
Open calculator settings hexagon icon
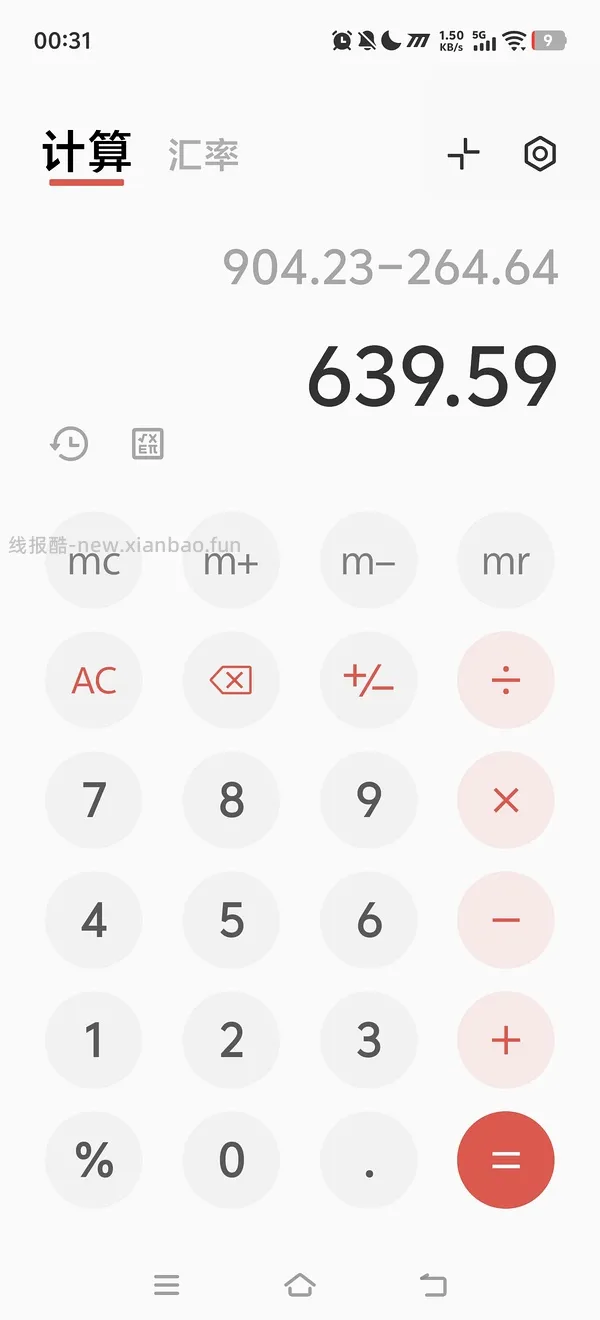click(x=540, y=154)
